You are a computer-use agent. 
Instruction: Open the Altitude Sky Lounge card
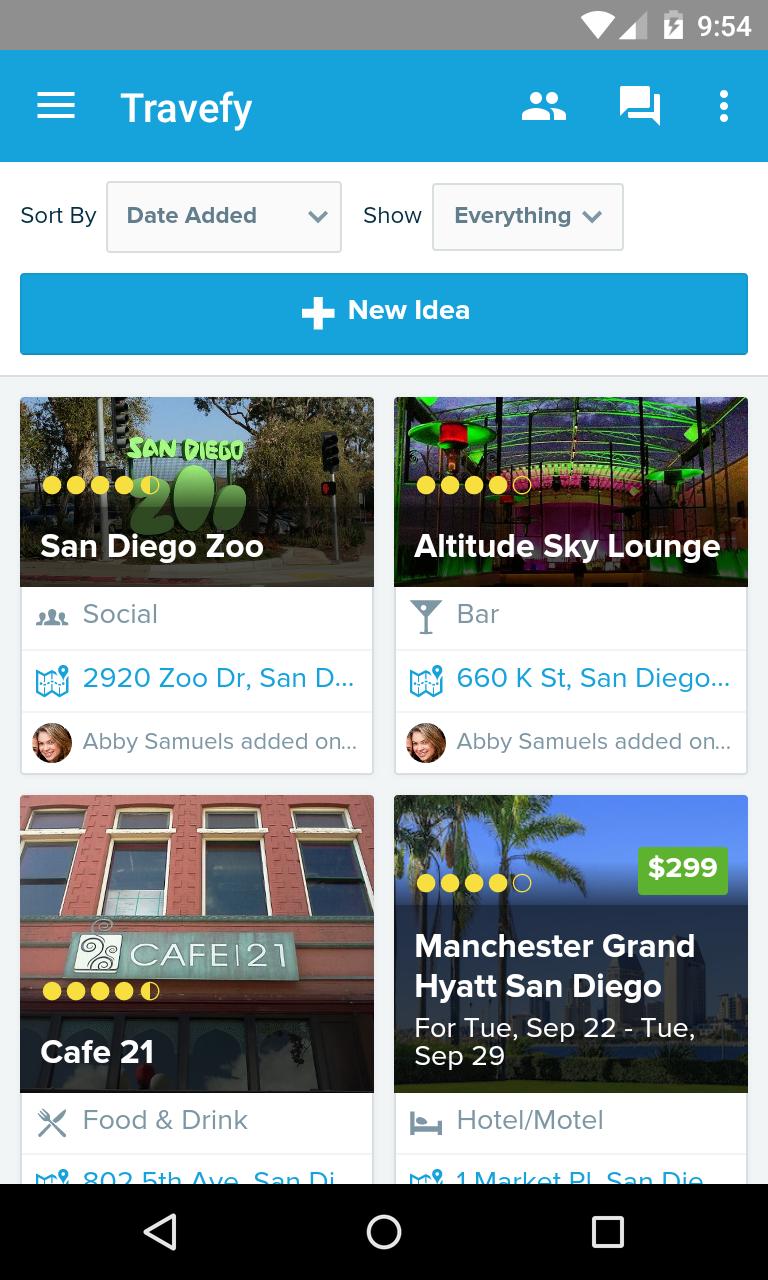click(570, 492)
